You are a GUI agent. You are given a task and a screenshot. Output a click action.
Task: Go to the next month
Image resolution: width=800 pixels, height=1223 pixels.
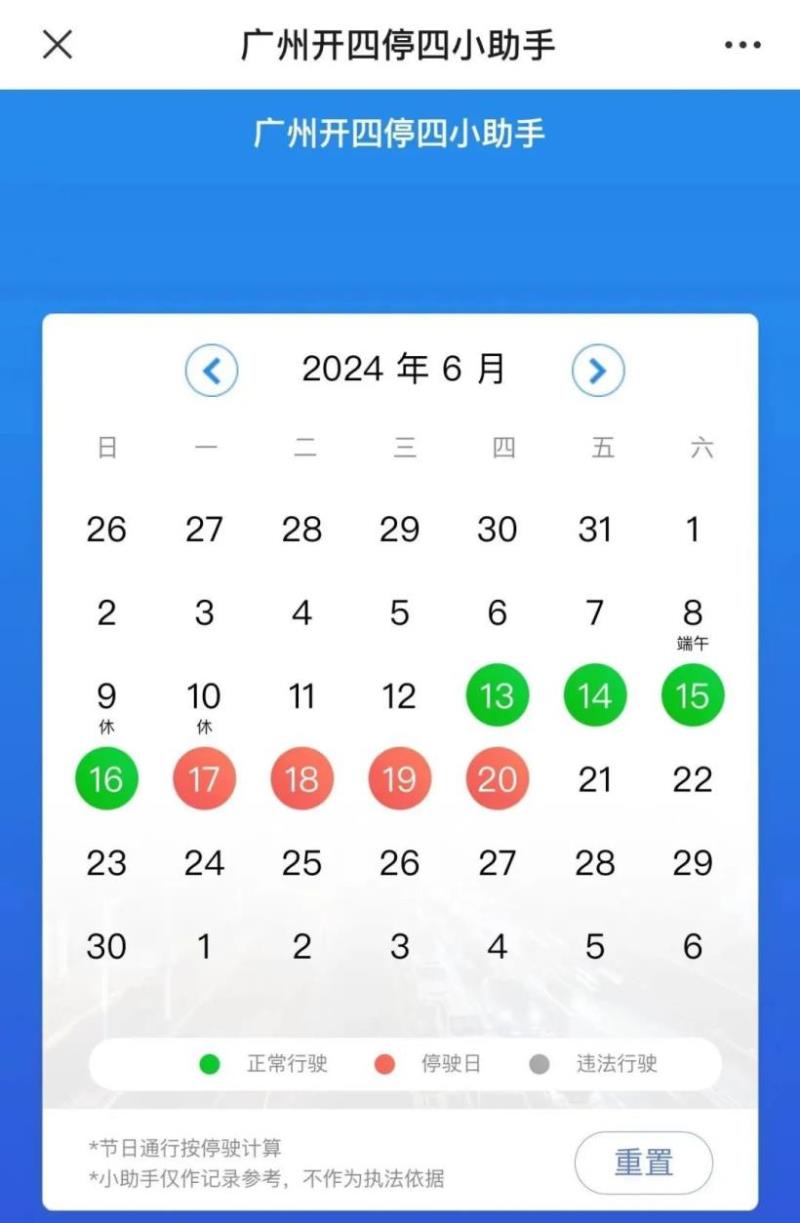click(x=597, y=371)
